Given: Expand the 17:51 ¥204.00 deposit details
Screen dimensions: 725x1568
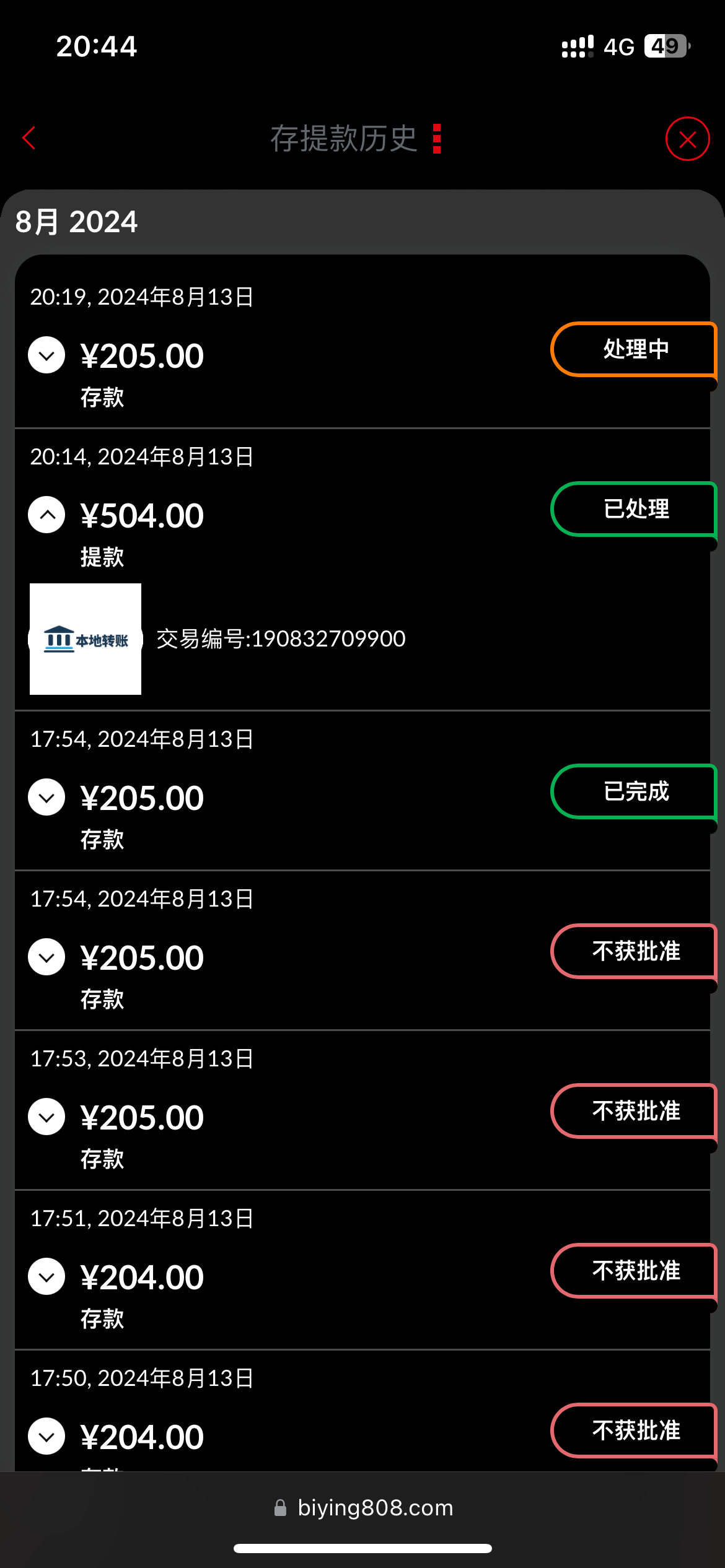Looking at the screenshot, I should click(46, 1277).
